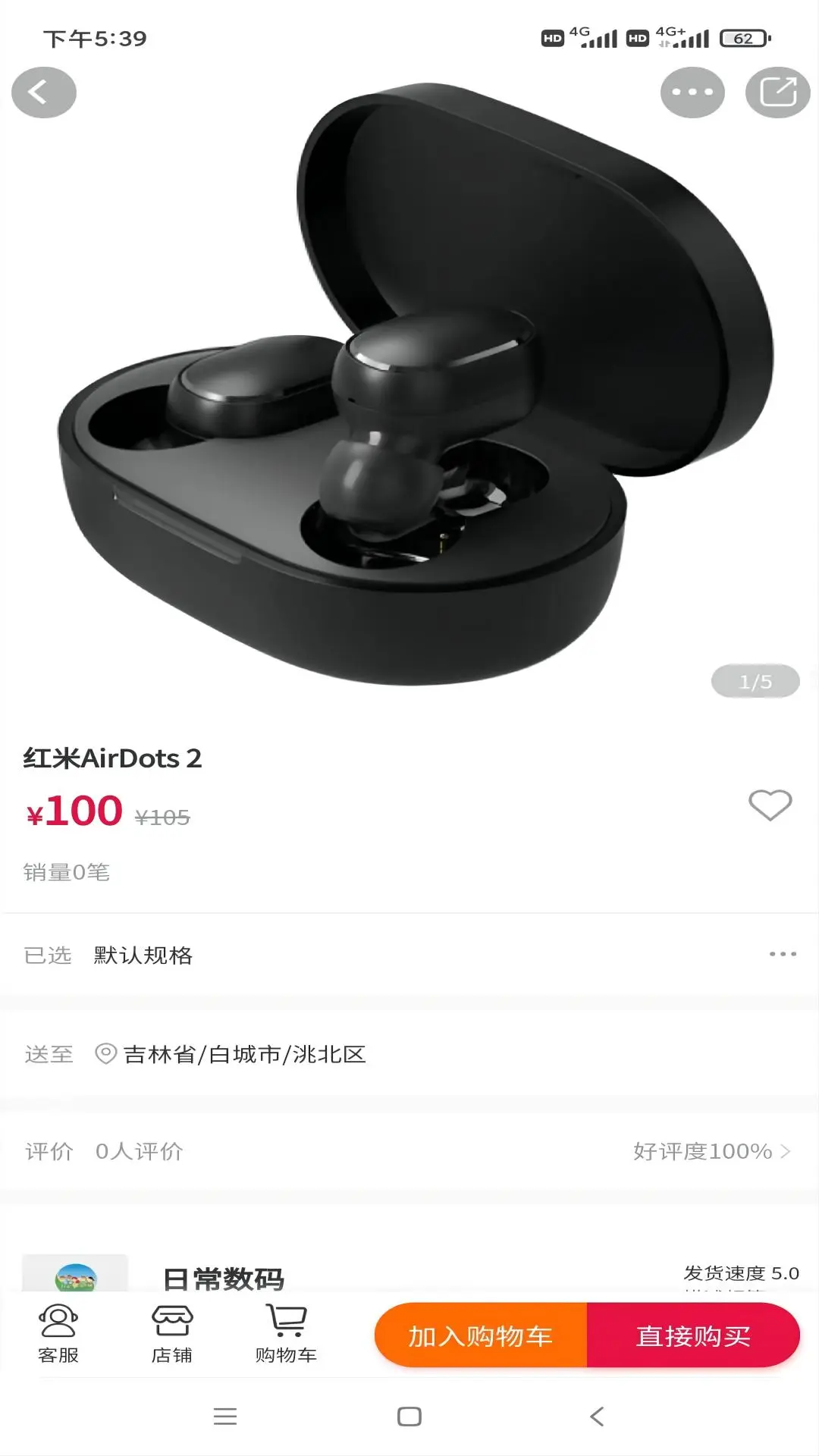Tap the Android recents button
The height and width of the screenshot is (1456, 819).
[225, 1416]
